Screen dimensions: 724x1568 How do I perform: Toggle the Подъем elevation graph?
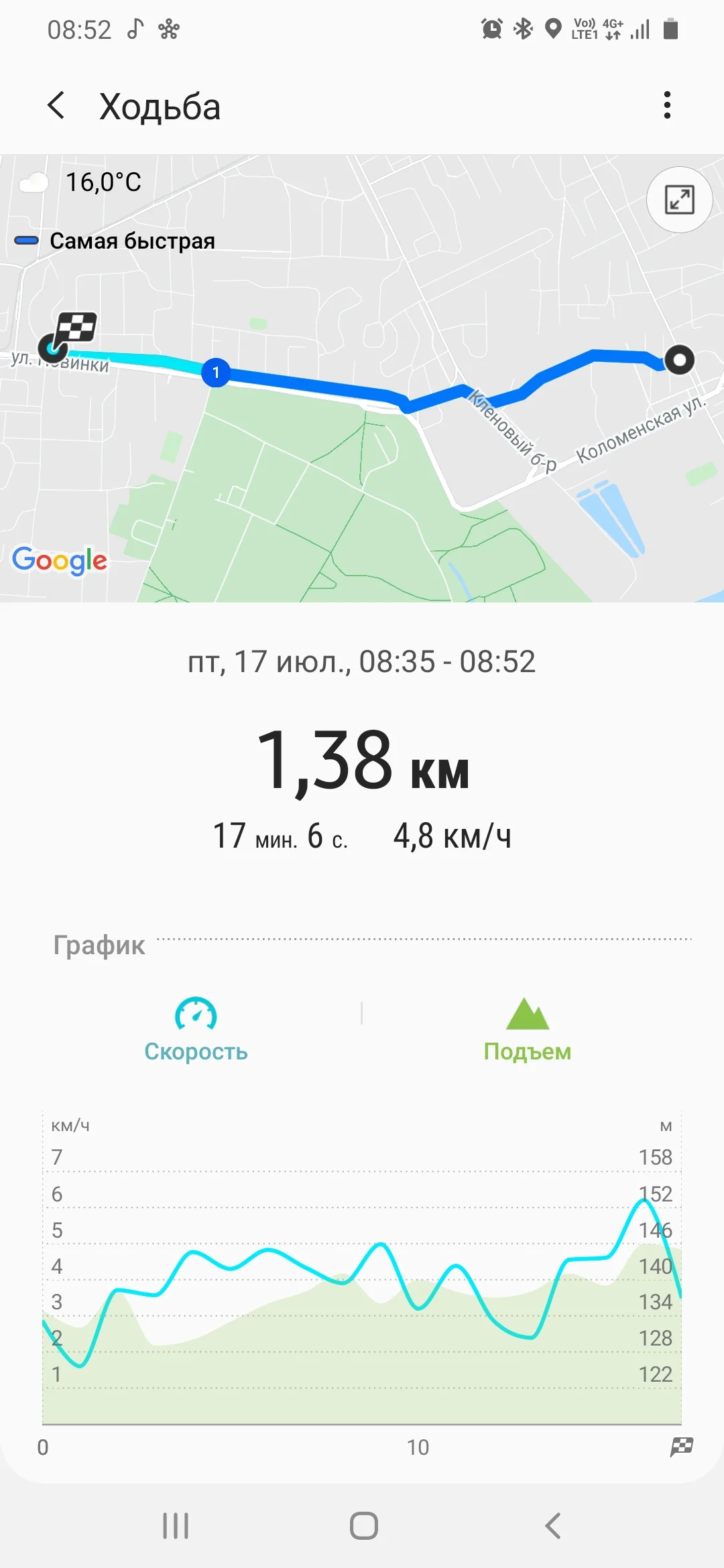pyautogui.click(x=528, y=1030)
